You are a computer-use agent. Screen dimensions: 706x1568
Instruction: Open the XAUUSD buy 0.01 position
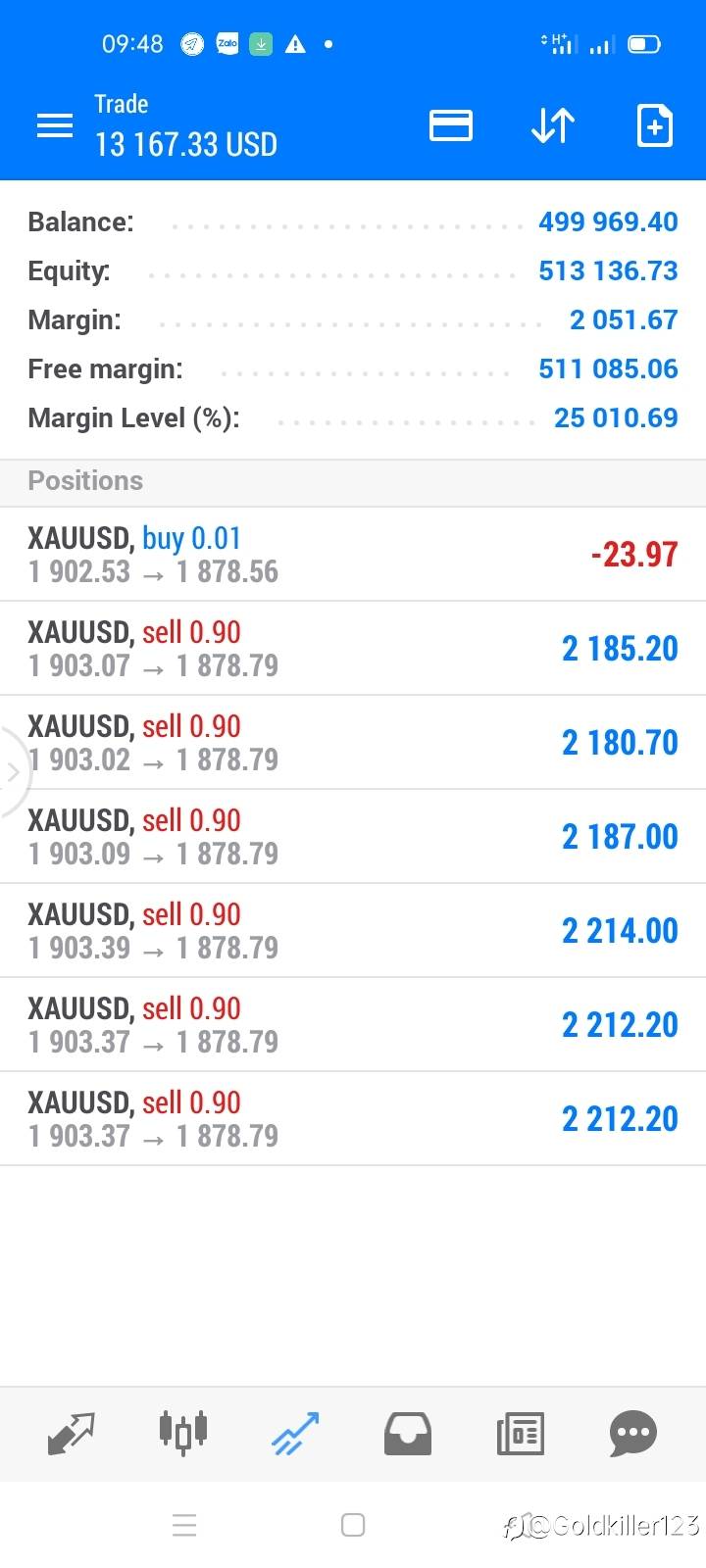tap(353, 554)
